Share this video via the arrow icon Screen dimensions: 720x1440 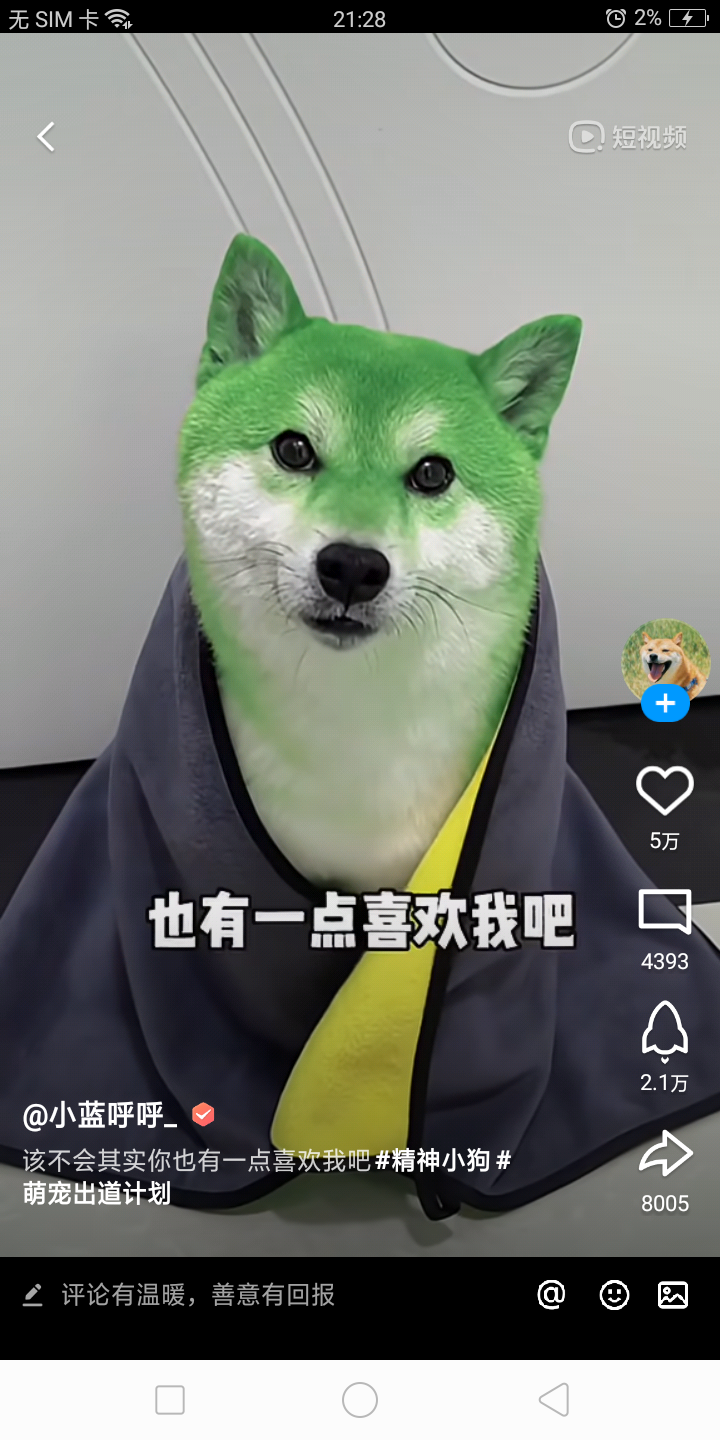[665, 1155]
